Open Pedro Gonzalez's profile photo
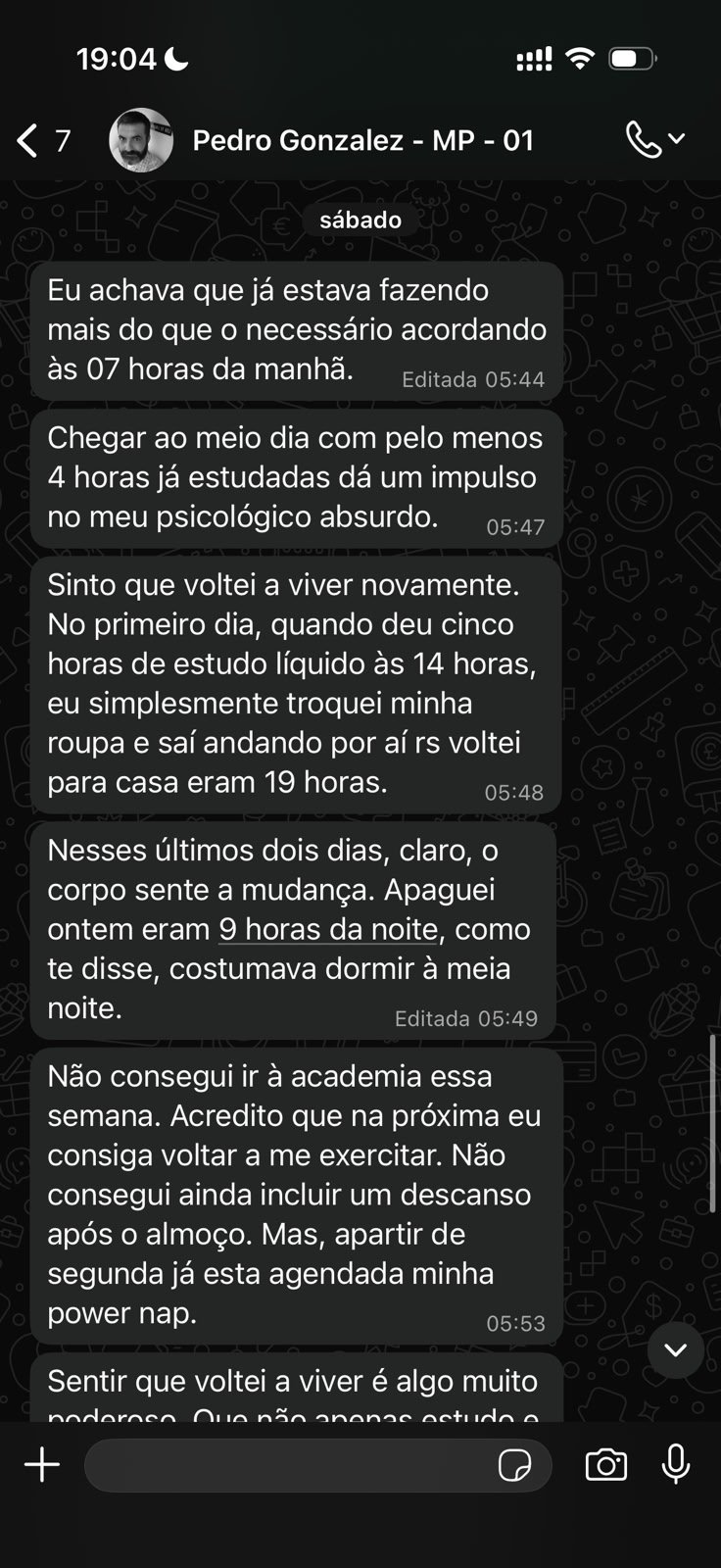 (x=141, y=140)
